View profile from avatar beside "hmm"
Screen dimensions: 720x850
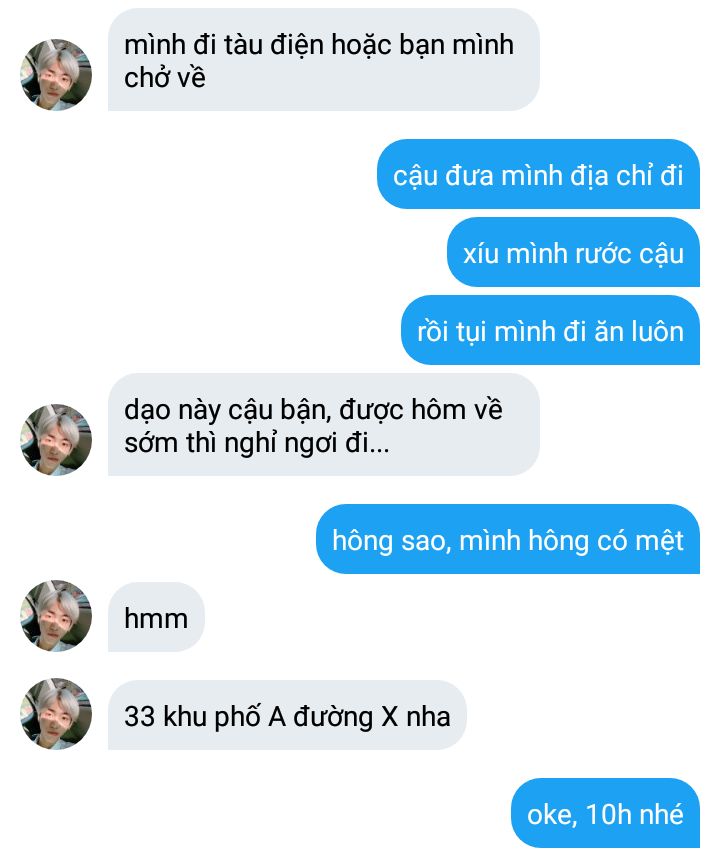pyautogui.click(x=56, y=616)
